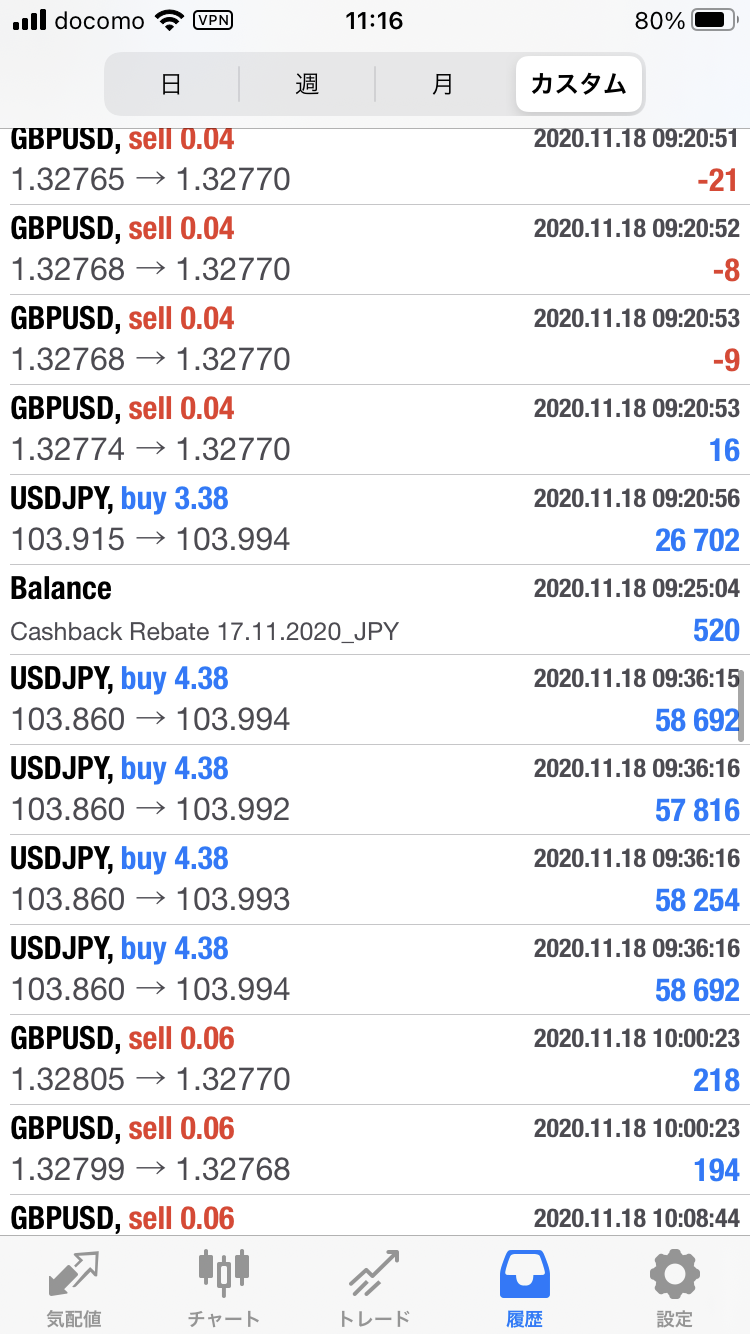Expand the USDJPY buy 3.38 trade
Viewport: 750px width, 1334px height.
[375, 520]
